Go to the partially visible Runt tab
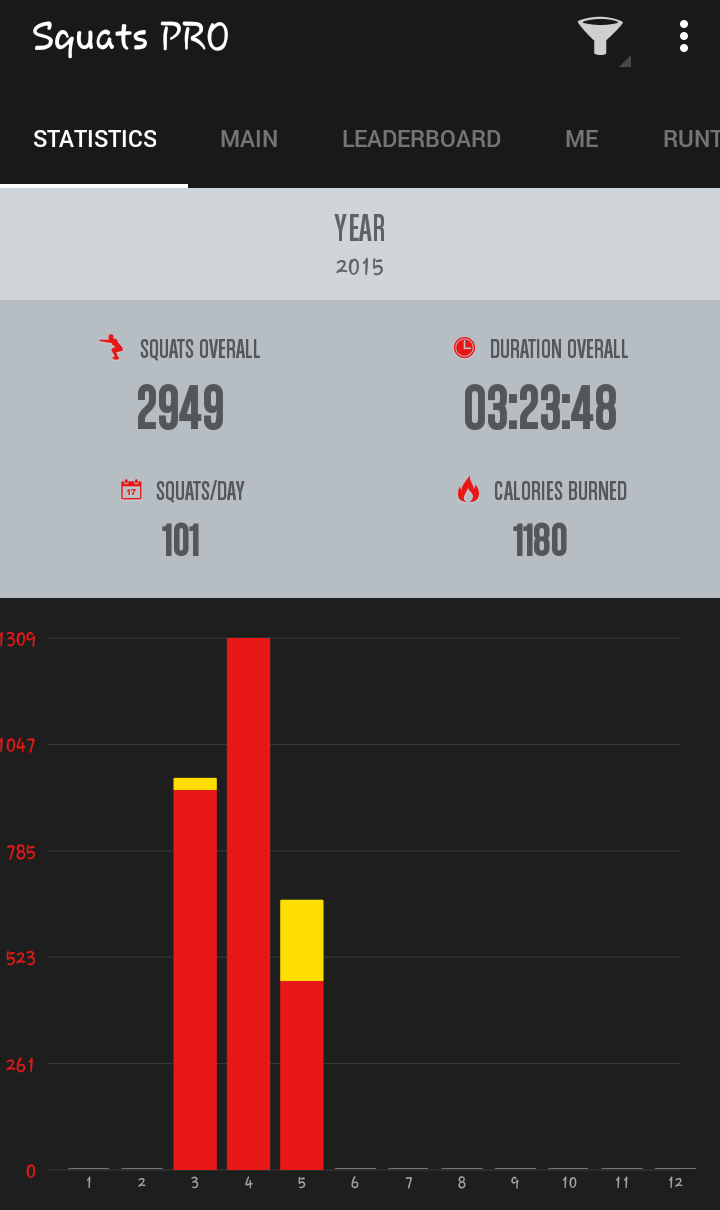720x1210 pixels. [692, 139]
